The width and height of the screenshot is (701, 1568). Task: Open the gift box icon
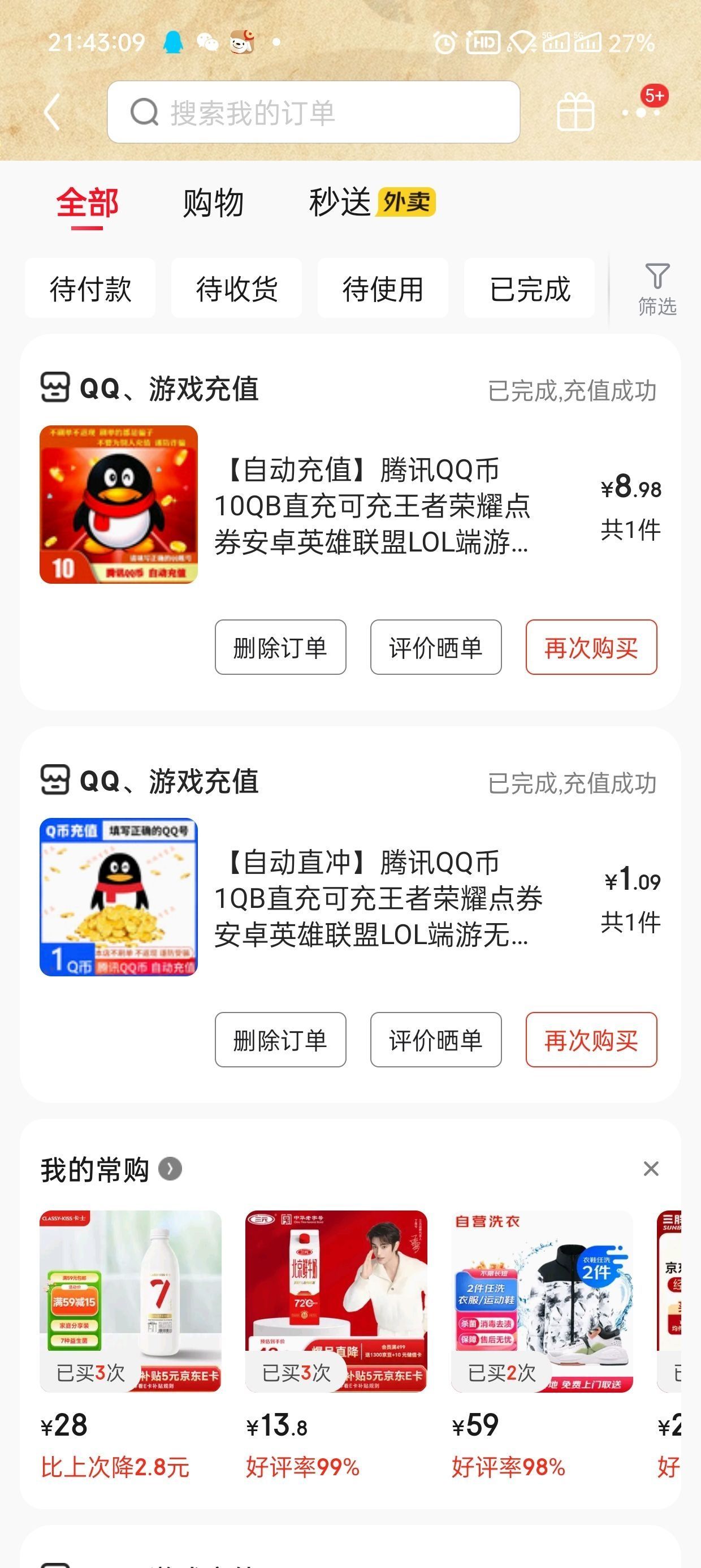(x=575, y=112)
